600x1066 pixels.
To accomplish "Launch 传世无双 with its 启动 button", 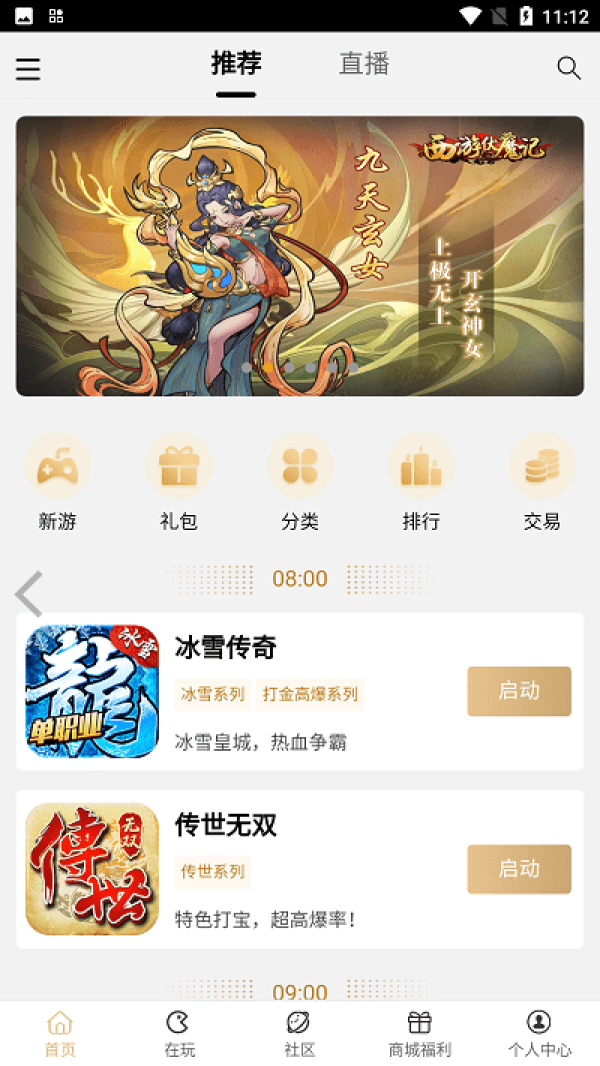I will (x=519, y=869).
